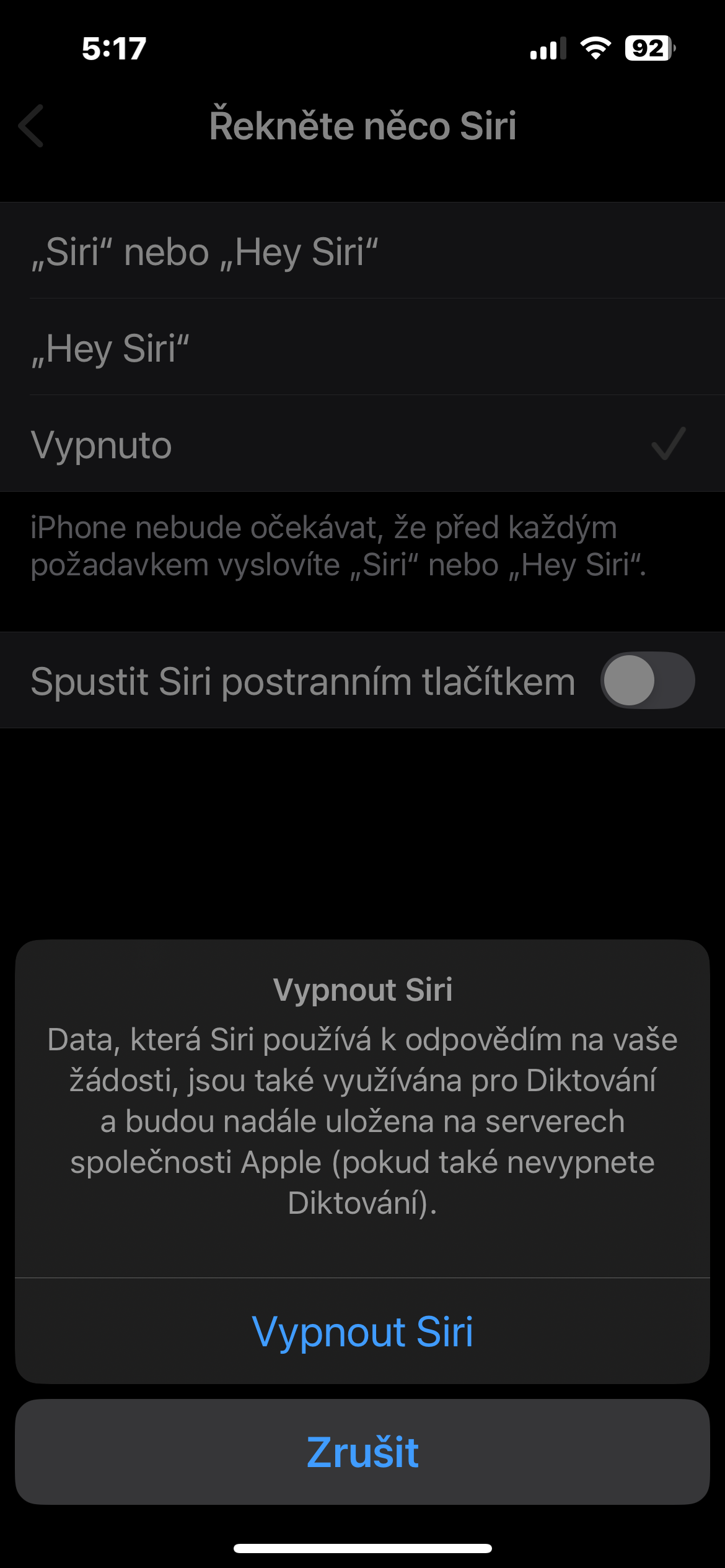The width and height of the screenshot is (725, 1568).
Task: Toggle Spustit Siri postranním tlačítkem switch
Action: point(647,681)
